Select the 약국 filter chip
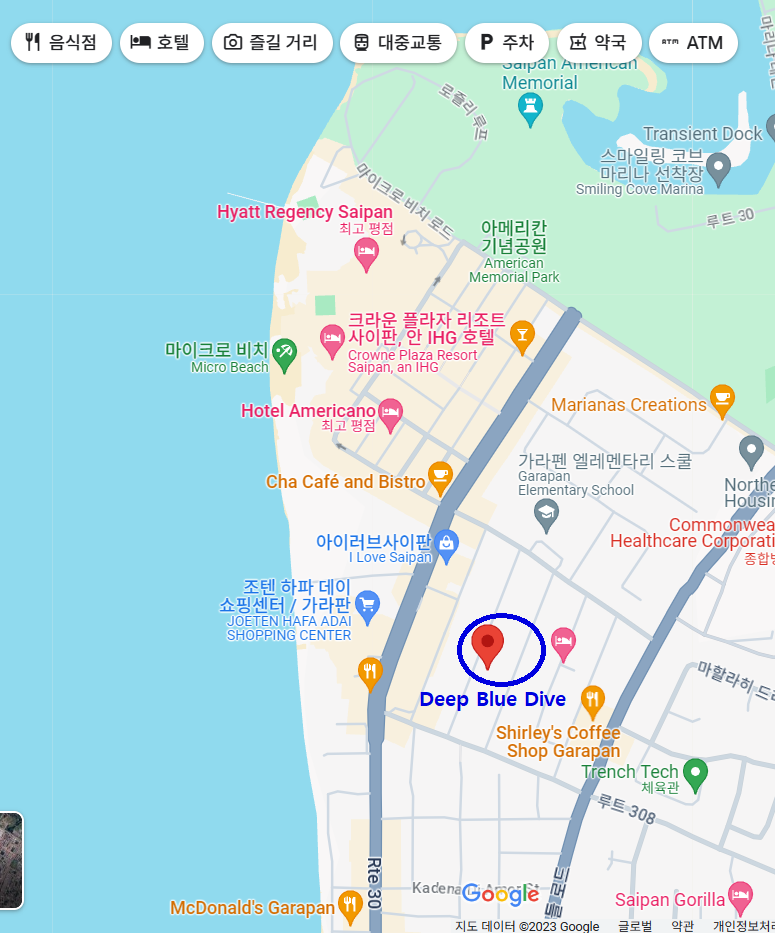Image resolution: width=775 pixels, height=933 pixels. coord(599,42)
